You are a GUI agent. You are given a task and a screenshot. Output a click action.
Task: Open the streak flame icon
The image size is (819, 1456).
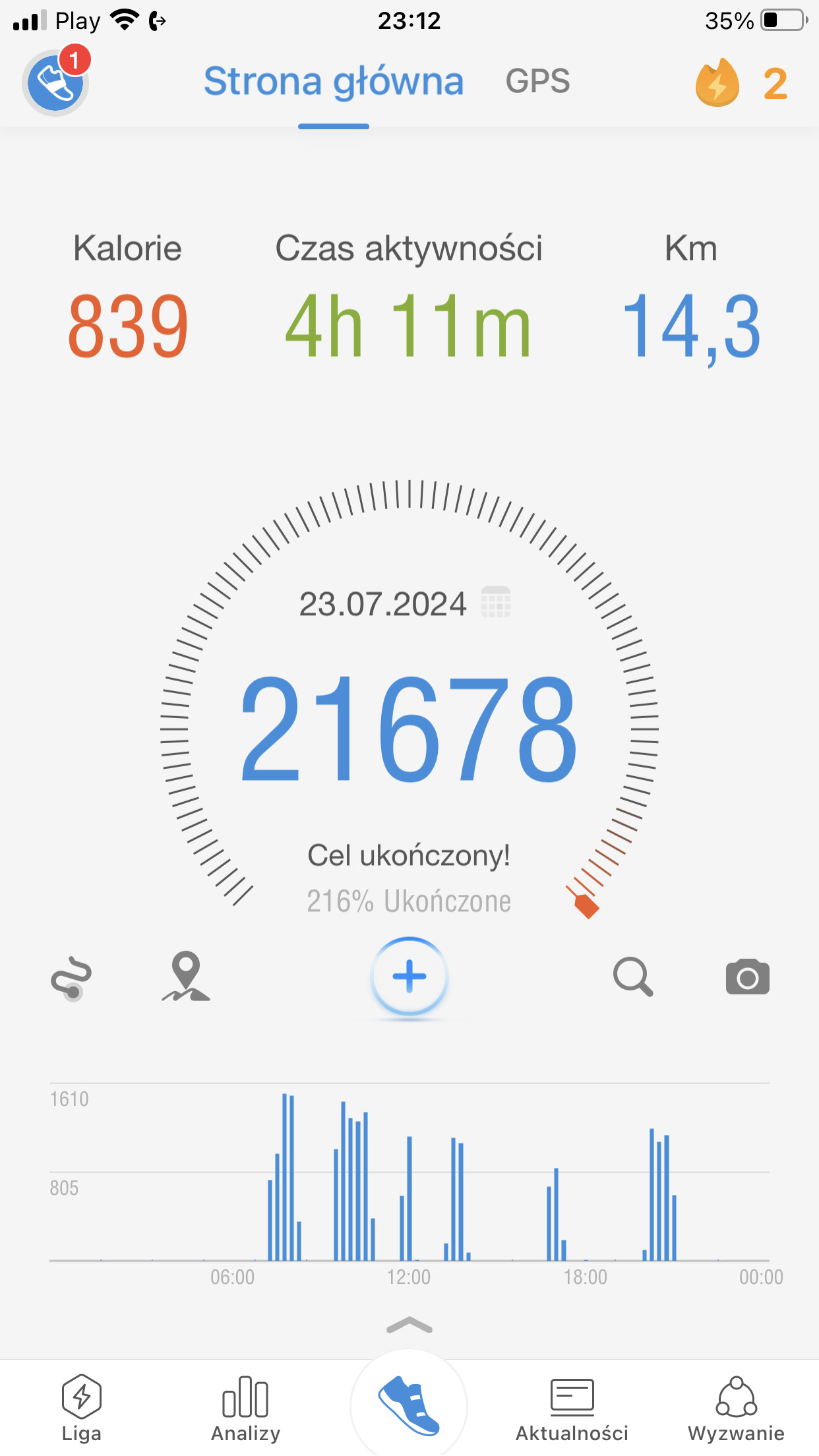click(x=718, y=83)
